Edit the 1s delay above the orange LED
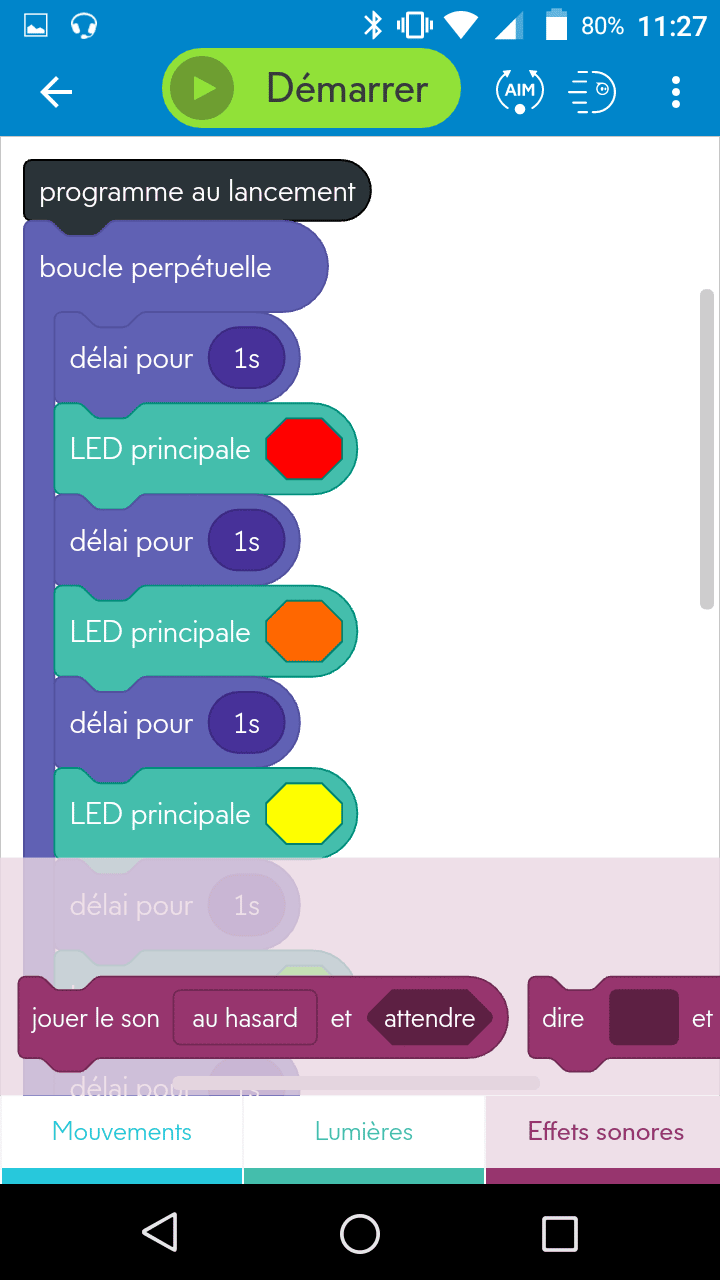 pyautogui.click(x=247, y=541)
